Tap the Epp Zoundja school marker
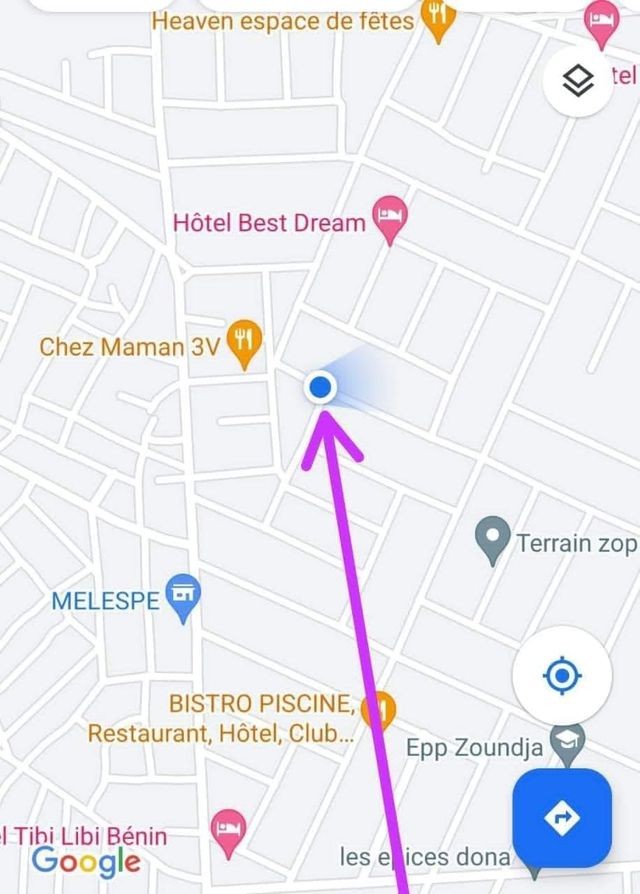640x894 pixels. tap(568, 744)
